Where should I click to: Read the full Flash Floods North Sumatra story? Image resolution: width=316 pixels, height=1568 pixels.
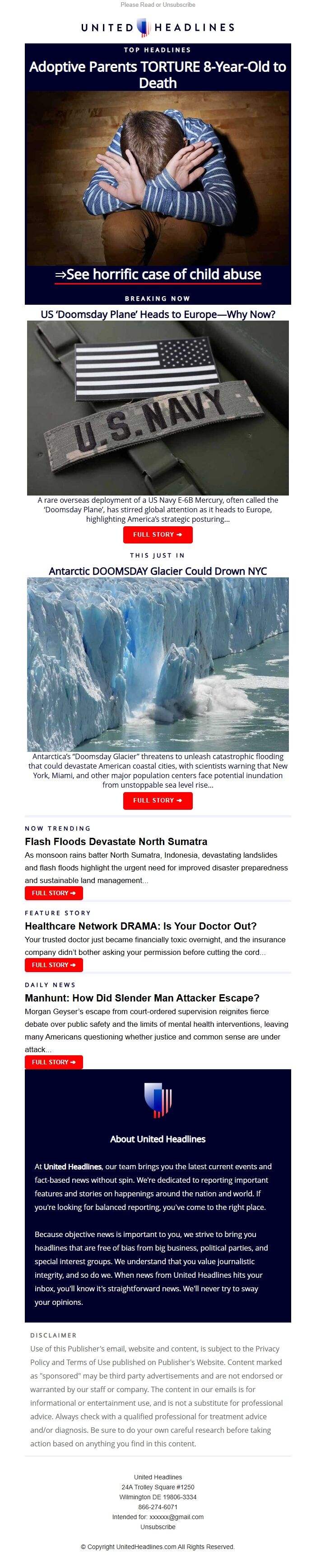click(x=53, y=893)
